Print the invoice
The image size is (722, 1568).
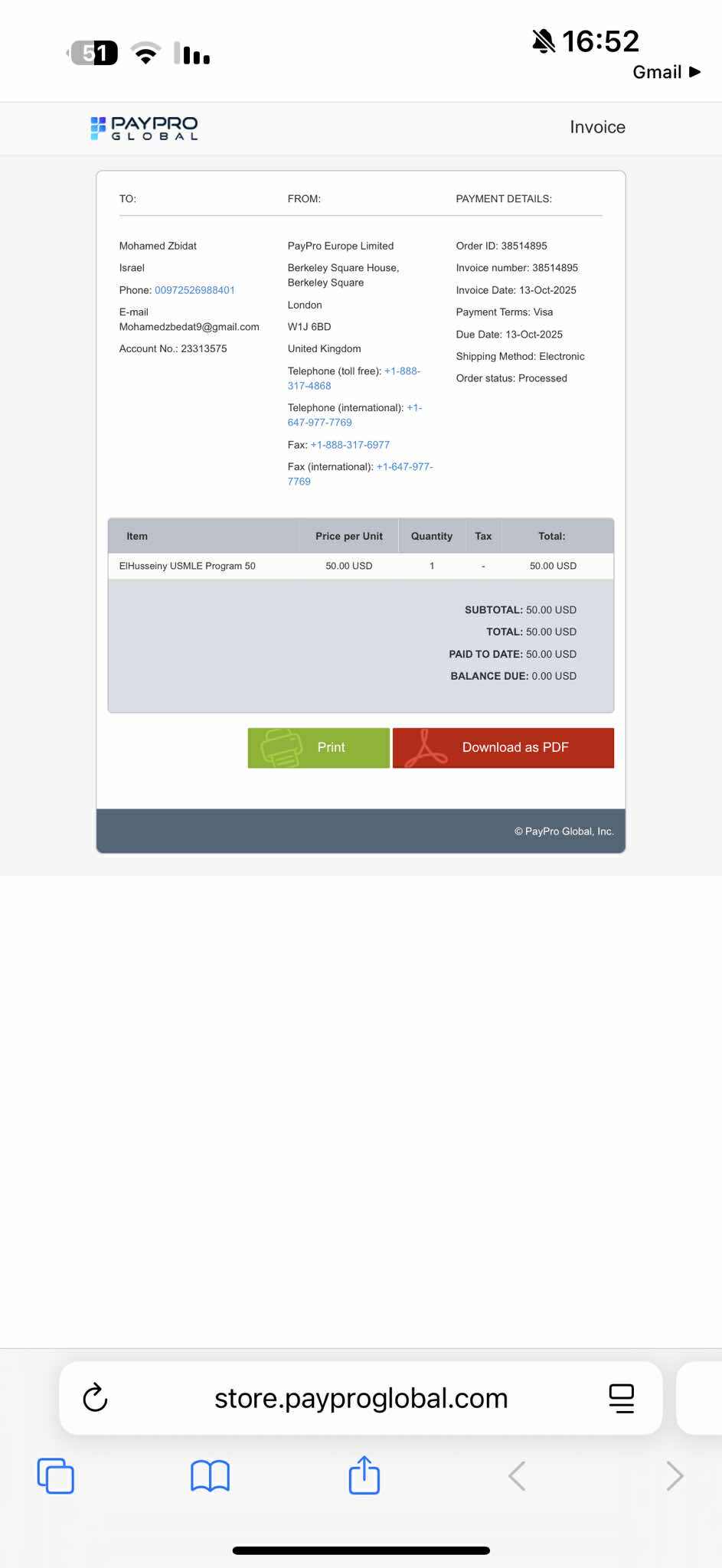coord(319,747)
